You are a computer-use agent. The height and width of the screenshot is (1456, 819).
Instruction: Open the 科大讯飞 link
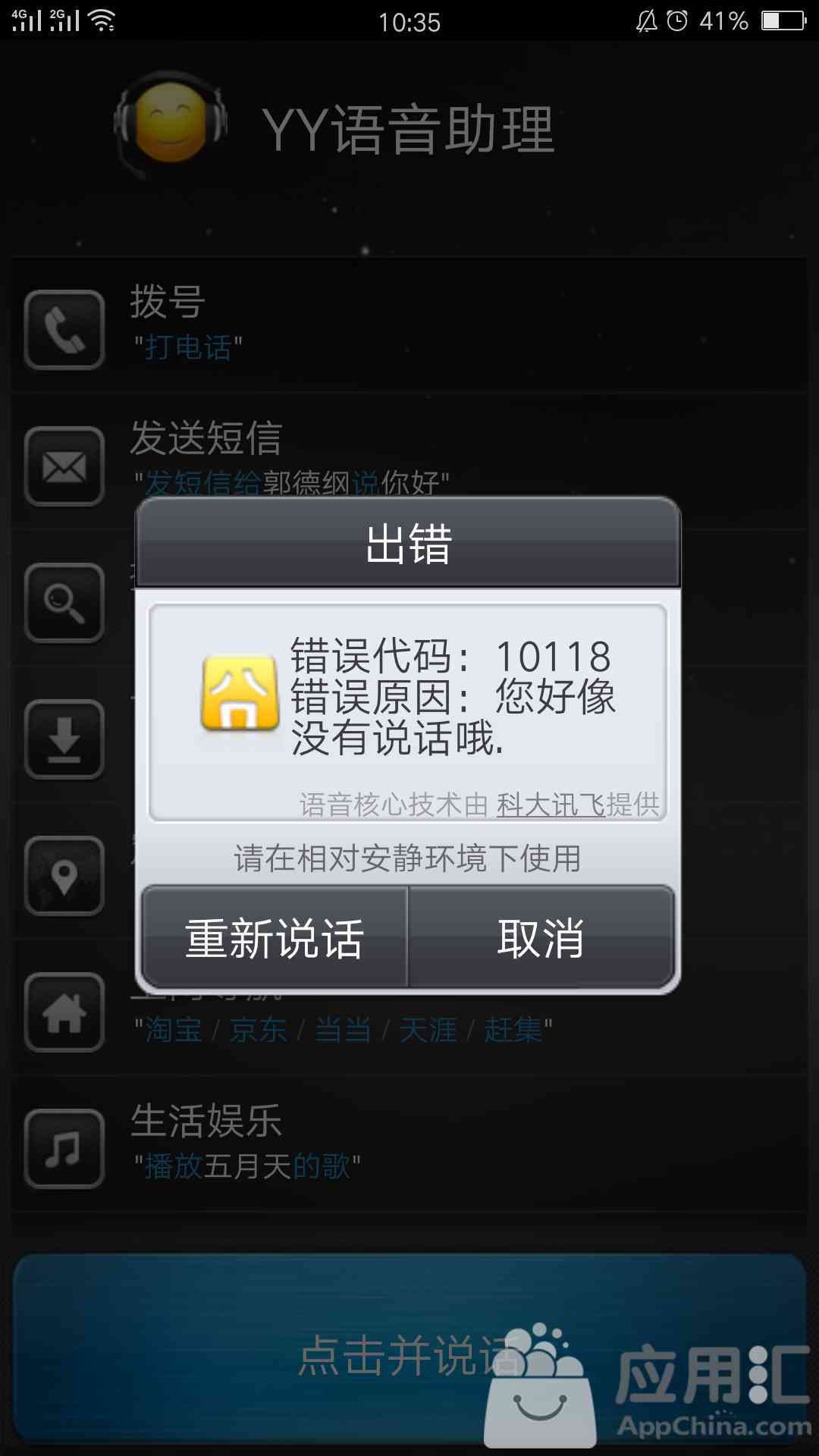click(551, 805)
